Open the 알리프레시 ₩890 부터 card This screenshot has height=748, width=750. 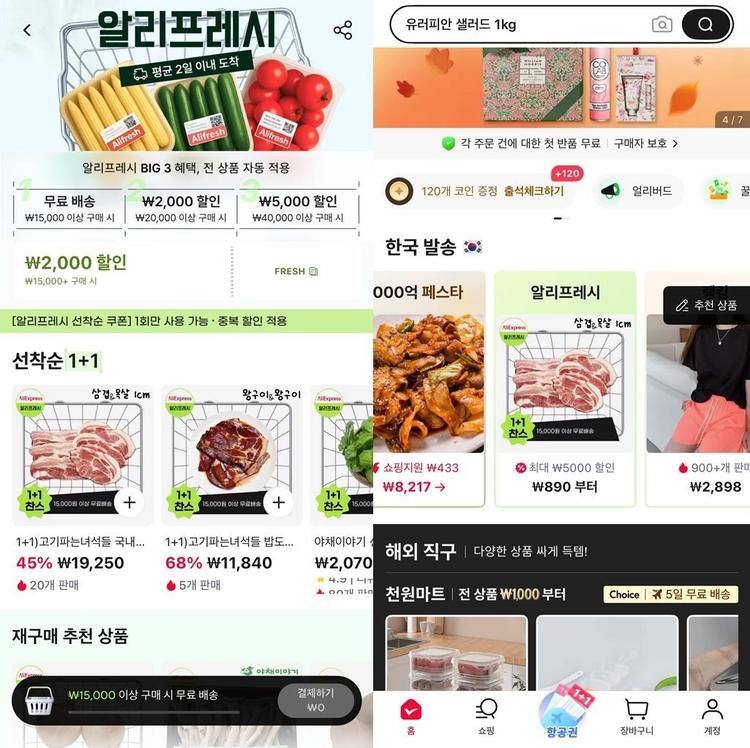click(565, 390)
